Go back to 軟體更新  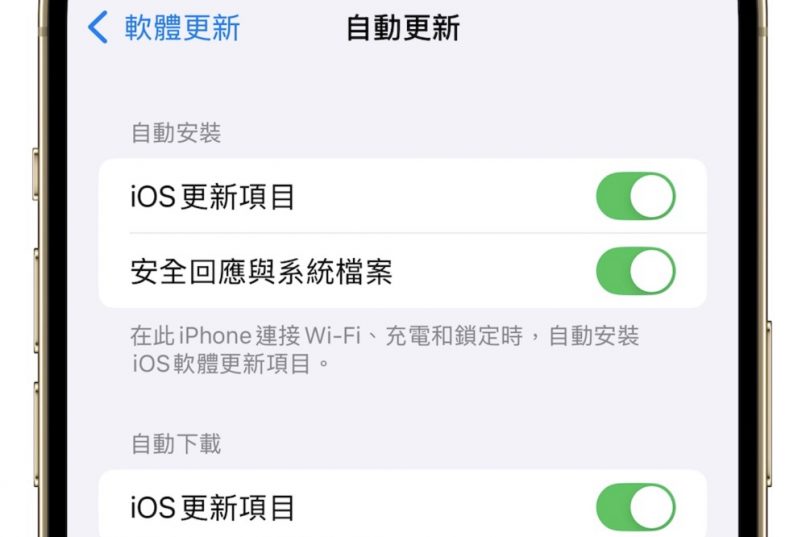coord(165,27)
